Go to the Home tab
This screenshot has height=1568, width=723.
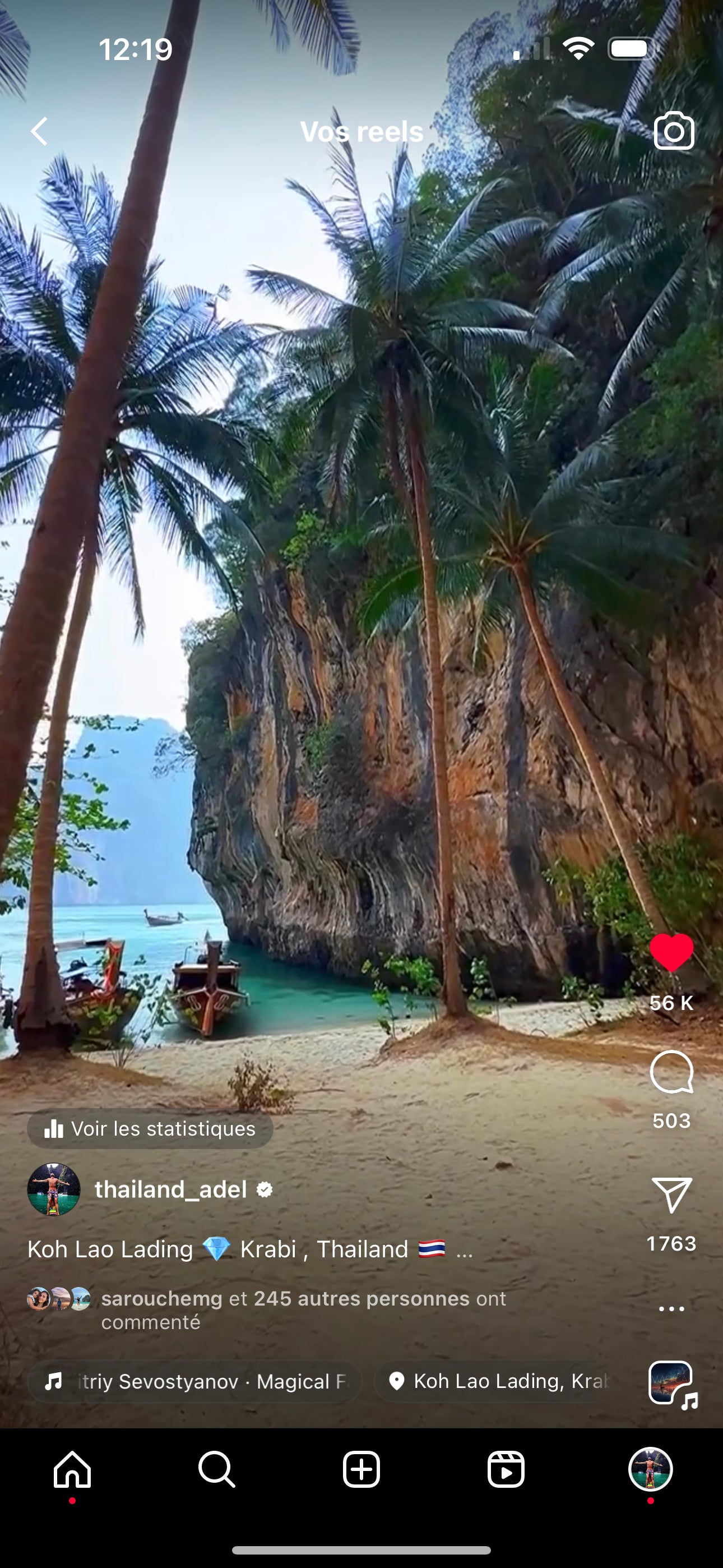[x=72, y=1469]
